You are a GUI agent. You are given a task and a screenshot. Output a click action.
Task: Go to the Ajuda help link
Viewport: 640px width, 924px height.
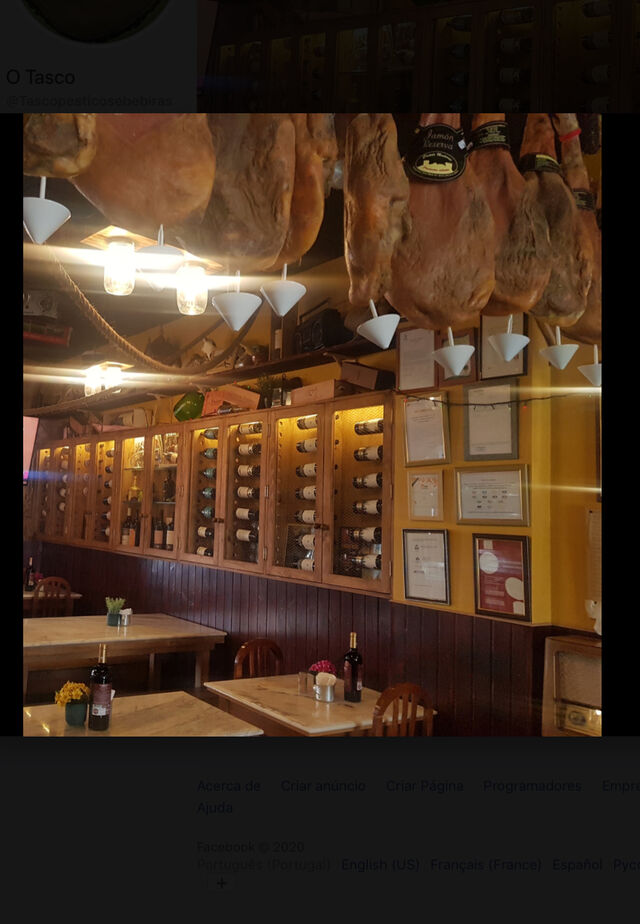pyautogui.click(x=215, y=807)
